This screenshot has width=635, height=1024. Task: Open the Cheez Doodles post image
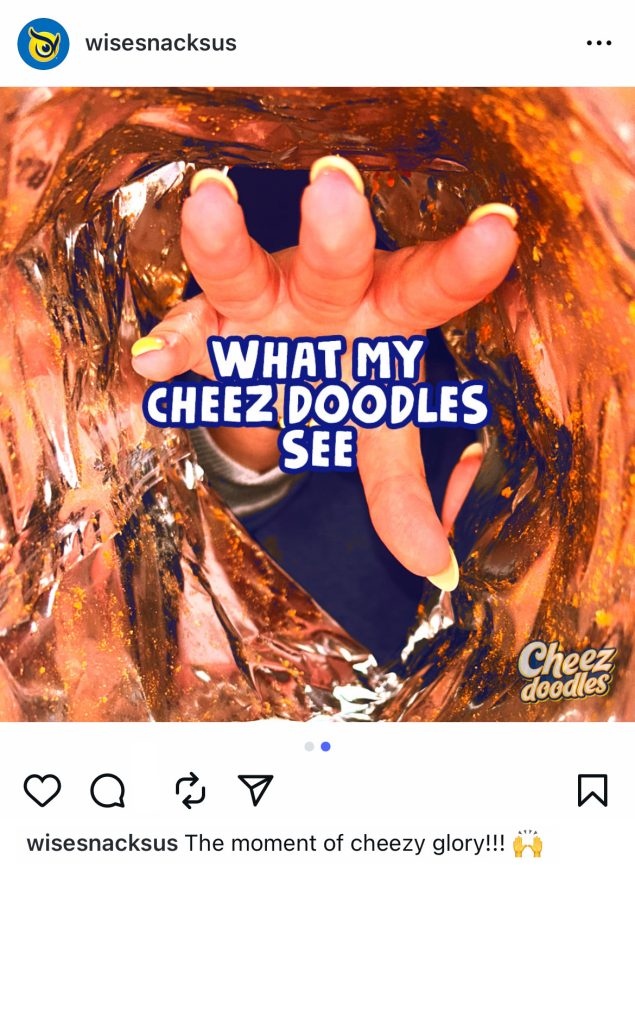pos(317,404)
